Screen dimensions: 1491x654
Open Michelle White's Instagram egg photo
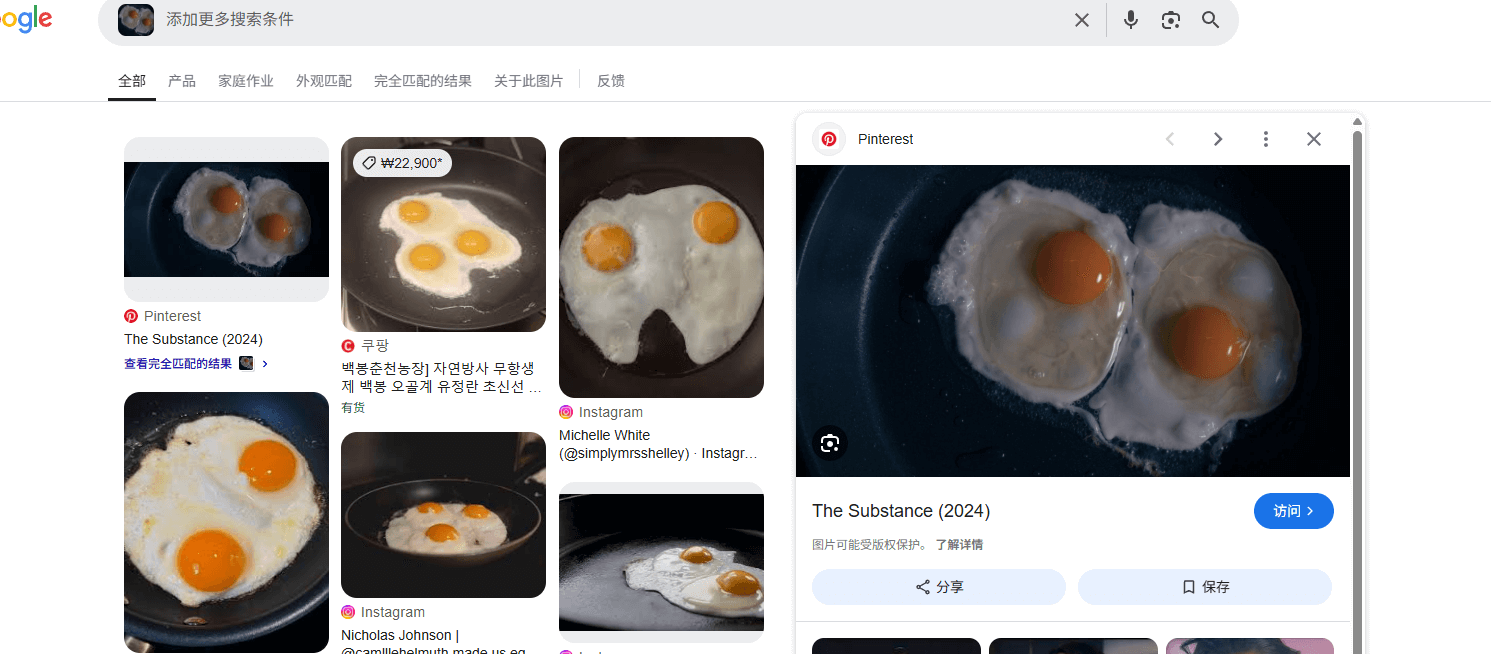click(x=661, y=267)
